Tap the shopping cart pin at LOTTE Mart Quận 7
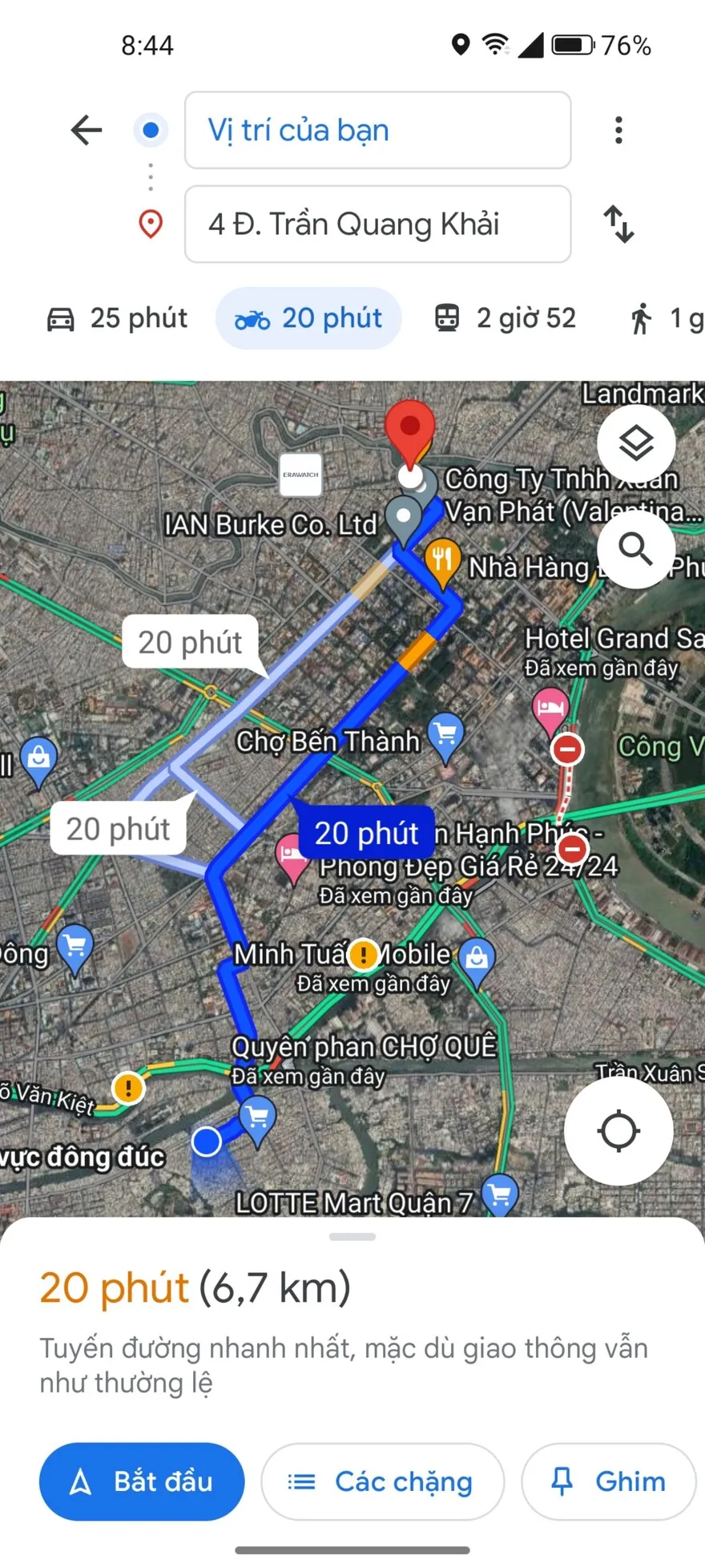 (501, 1194)
